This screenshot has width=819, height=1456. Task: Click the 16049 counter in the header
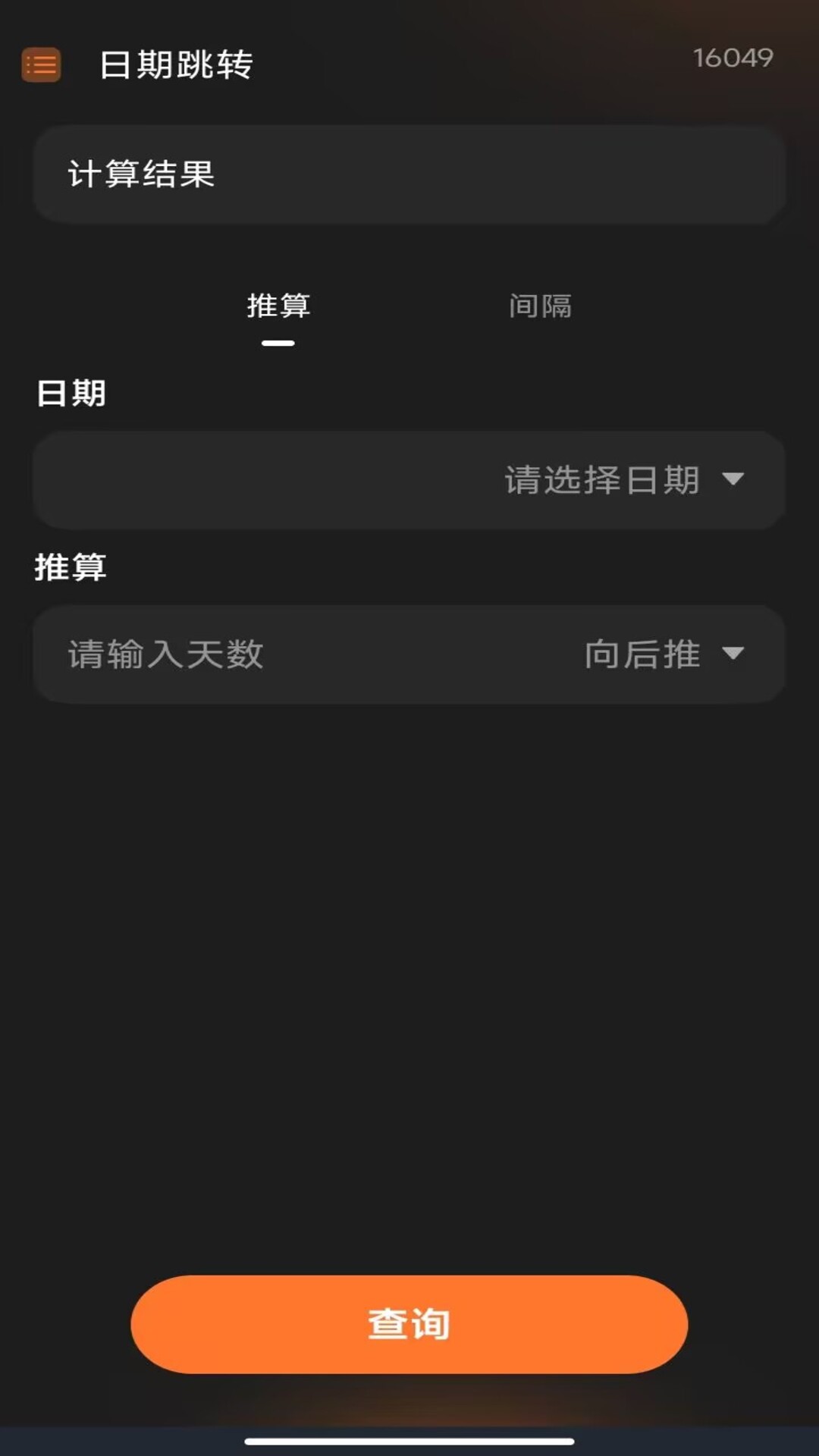pyautogui.click(x=733, y=57)
